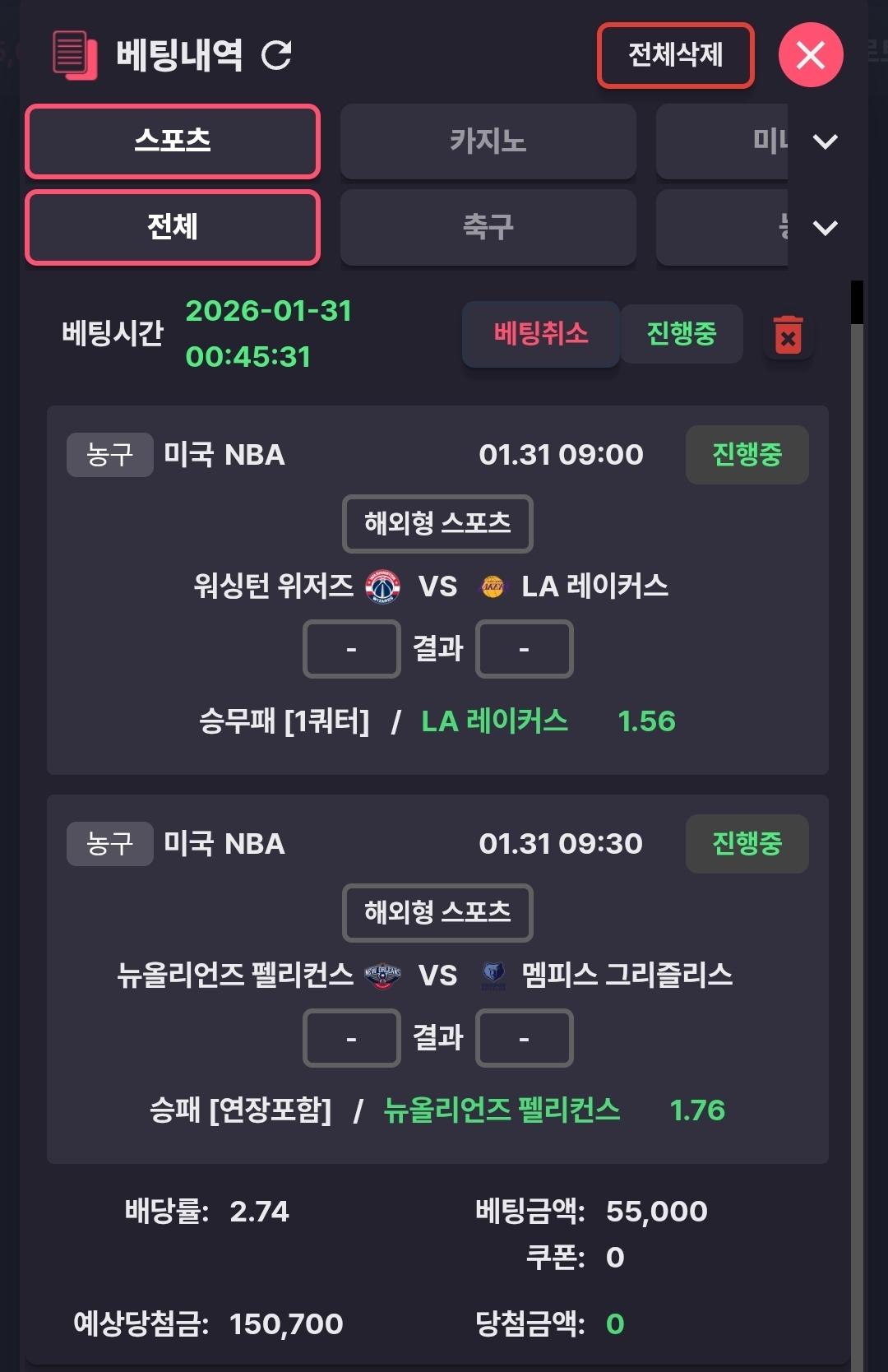
Task: Filter bets by 축구
Action: [488, 227]
